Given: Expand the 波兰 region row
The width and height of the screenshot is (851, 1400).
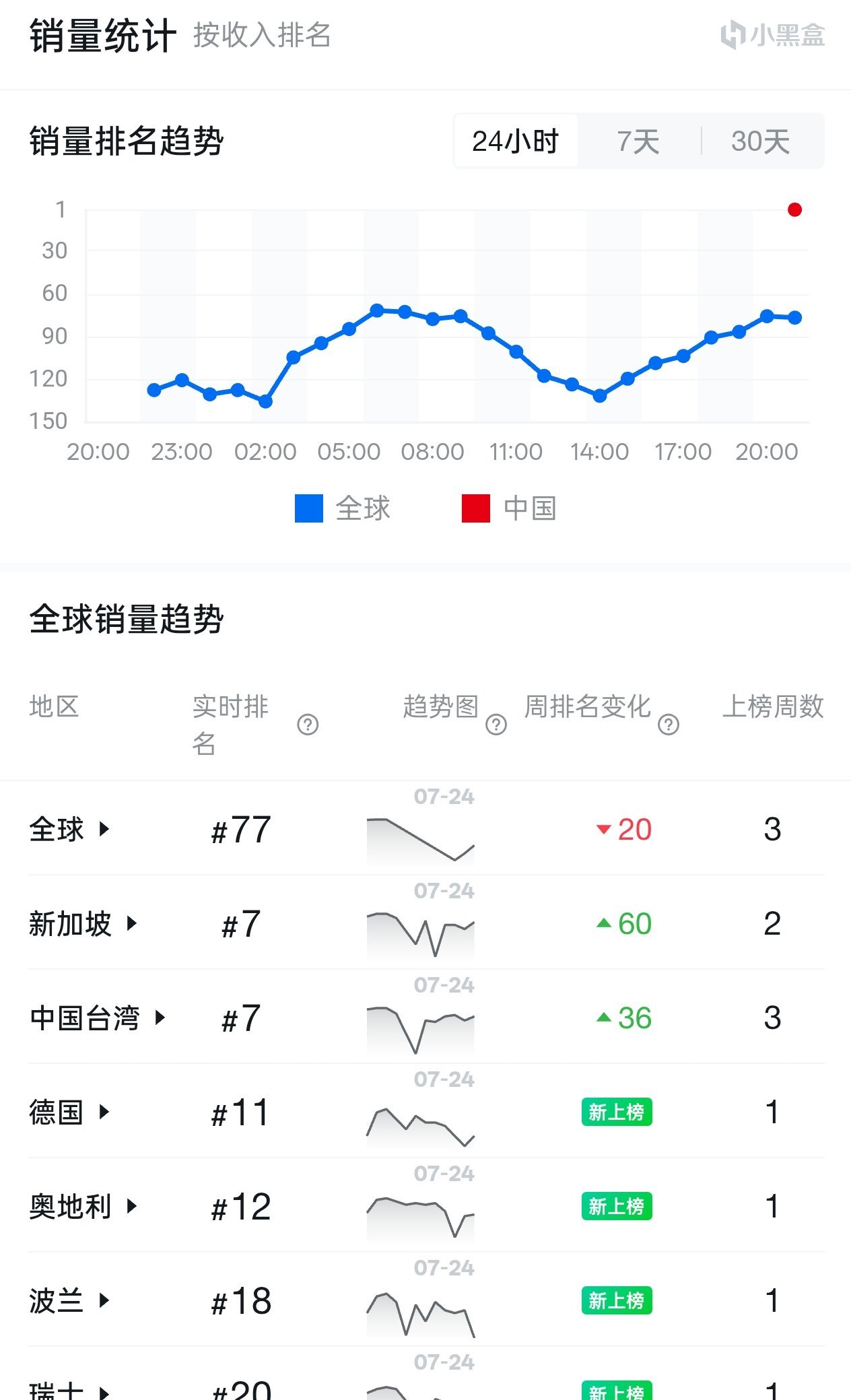Looking at the screenshot, I should [x=69, y=1300].
